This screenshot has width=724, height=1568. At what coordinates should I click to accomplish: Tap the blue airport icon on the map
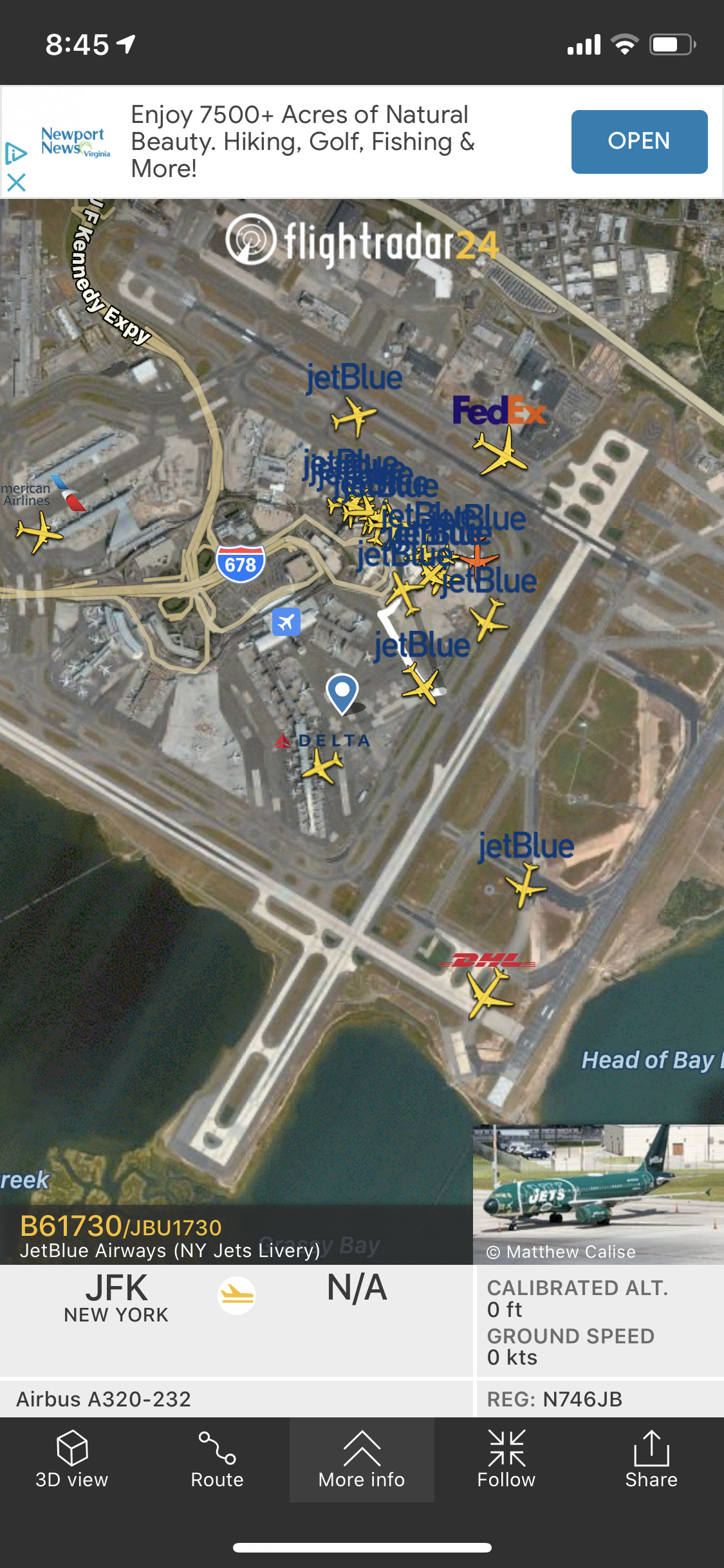click(x=286, y=622)
